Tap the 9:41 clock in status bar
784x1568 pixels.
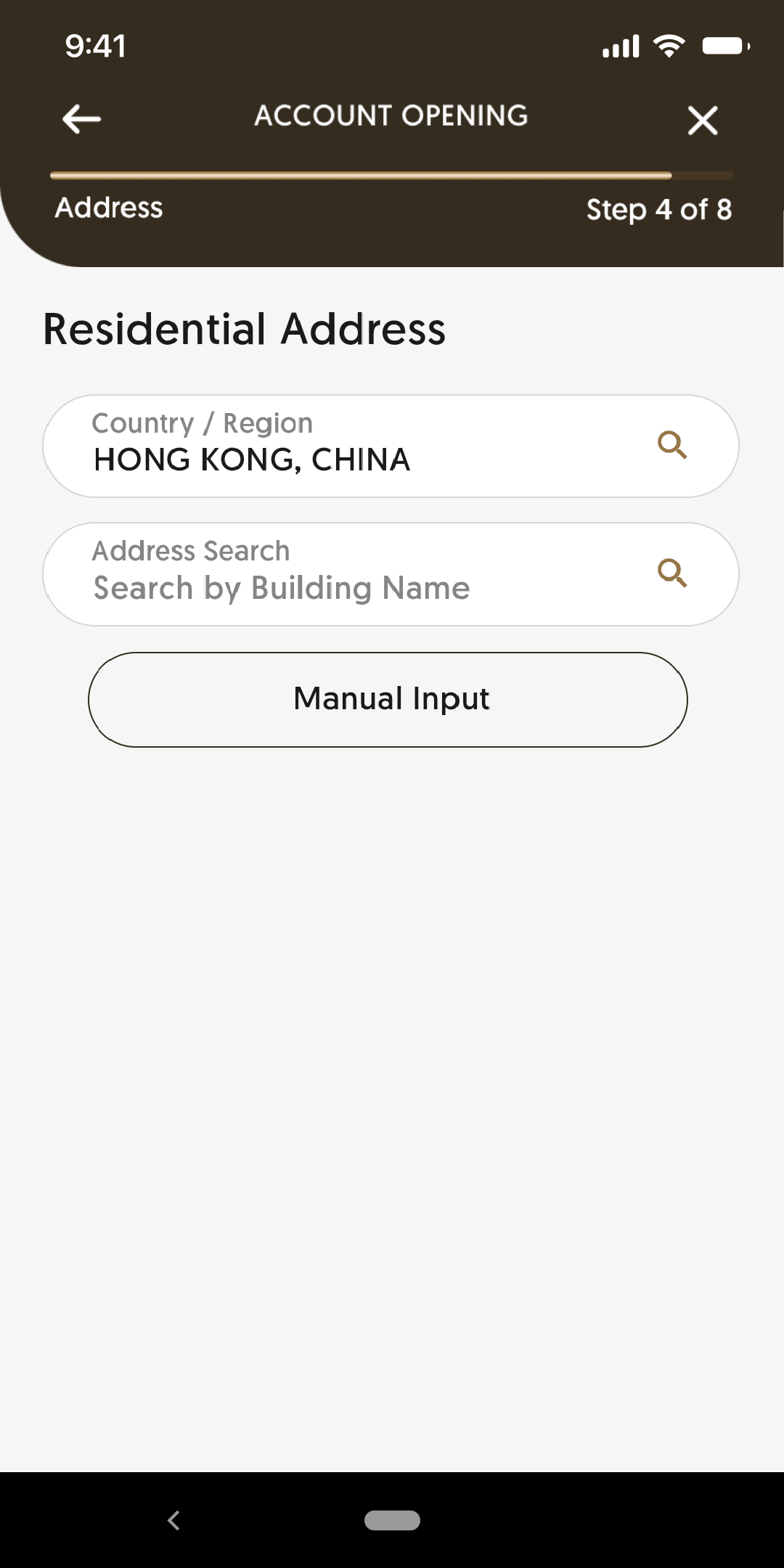pyautogui.click(x=94, y=46)
